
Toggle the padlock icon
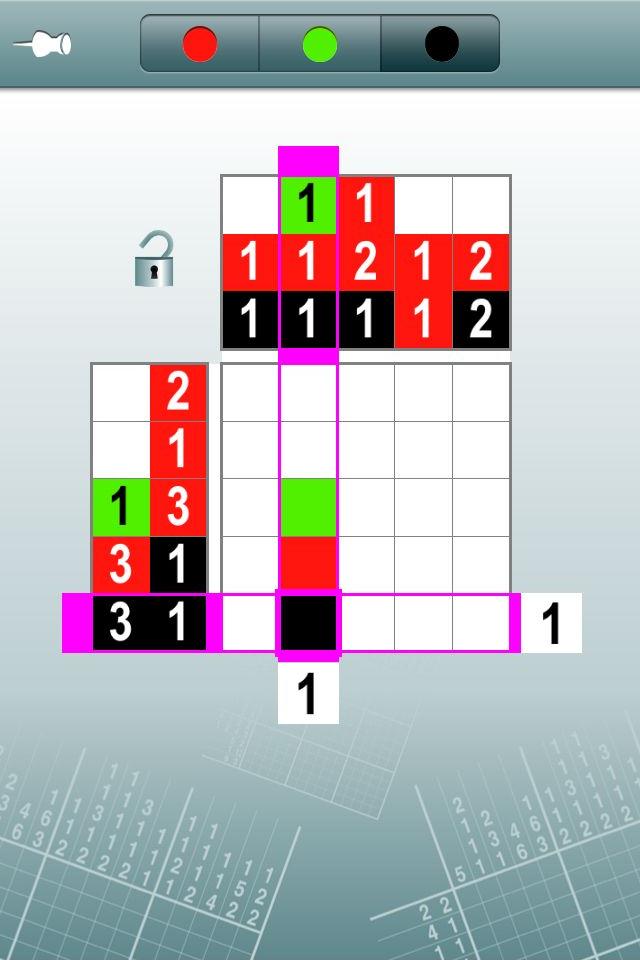155,259
